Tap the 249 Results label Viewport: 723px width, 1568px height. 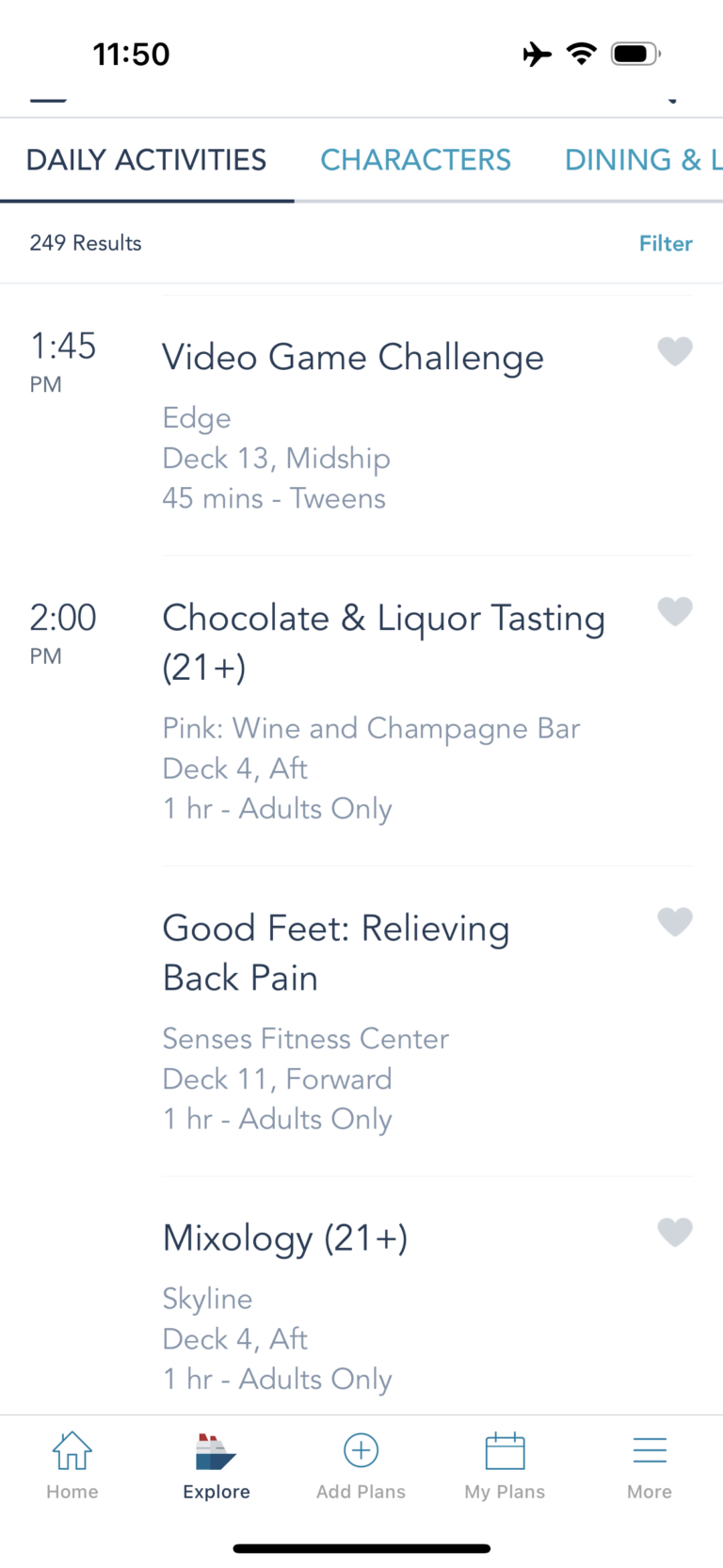click(86, 243)
